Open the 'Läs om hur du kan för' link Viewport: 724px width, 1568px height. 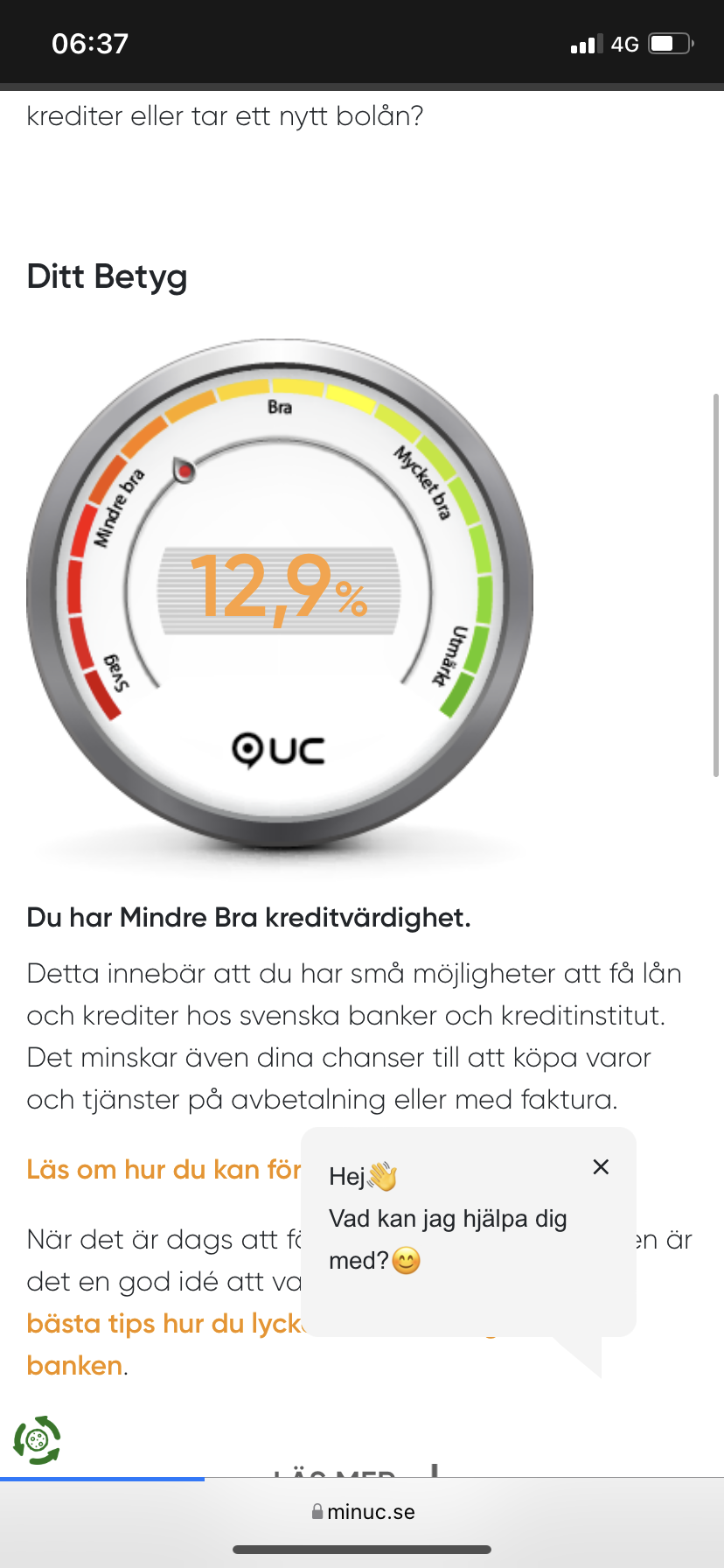164,1170
